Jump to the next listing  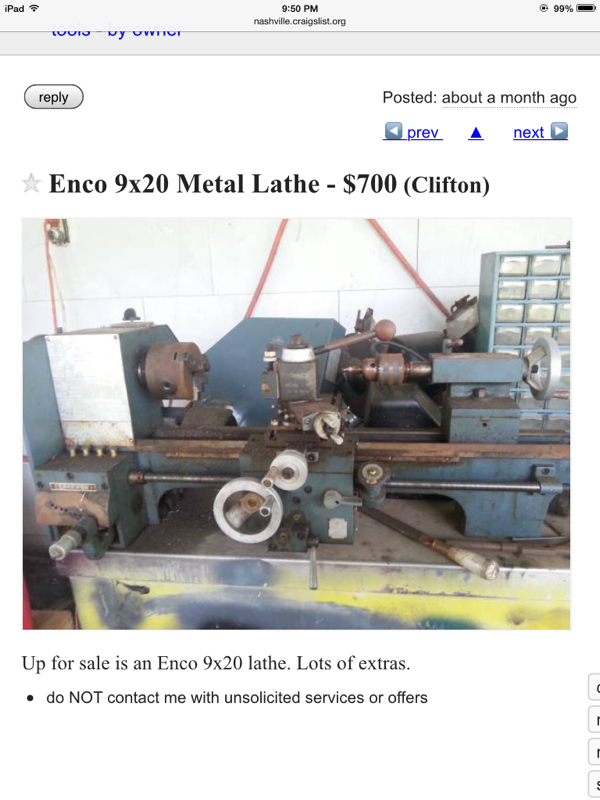pos(540,132)
